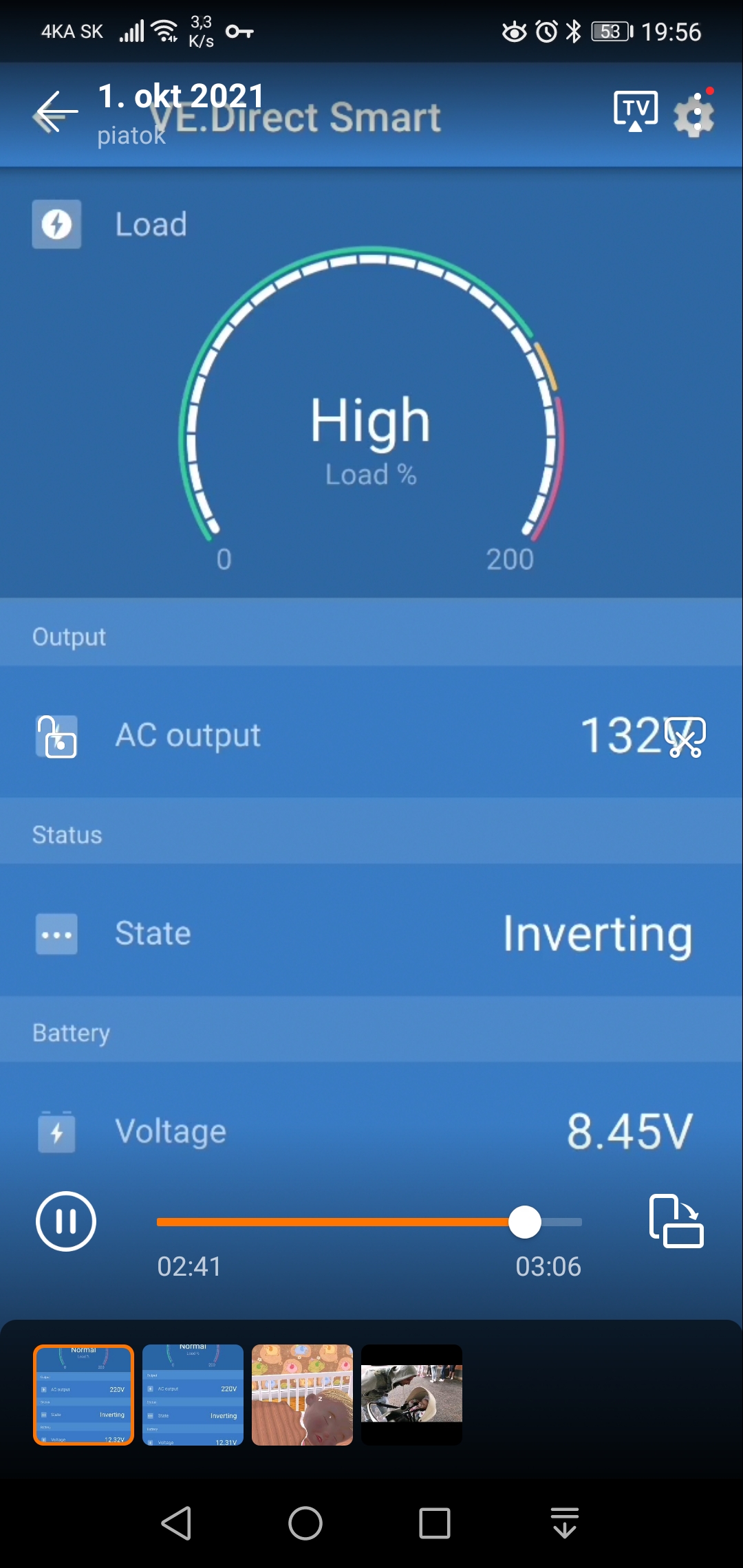Open the cartoon sleeping baby video thumbnail
Image resolution: width=743 pixels, height=1568 pixels.
[x=302, y=1395]
